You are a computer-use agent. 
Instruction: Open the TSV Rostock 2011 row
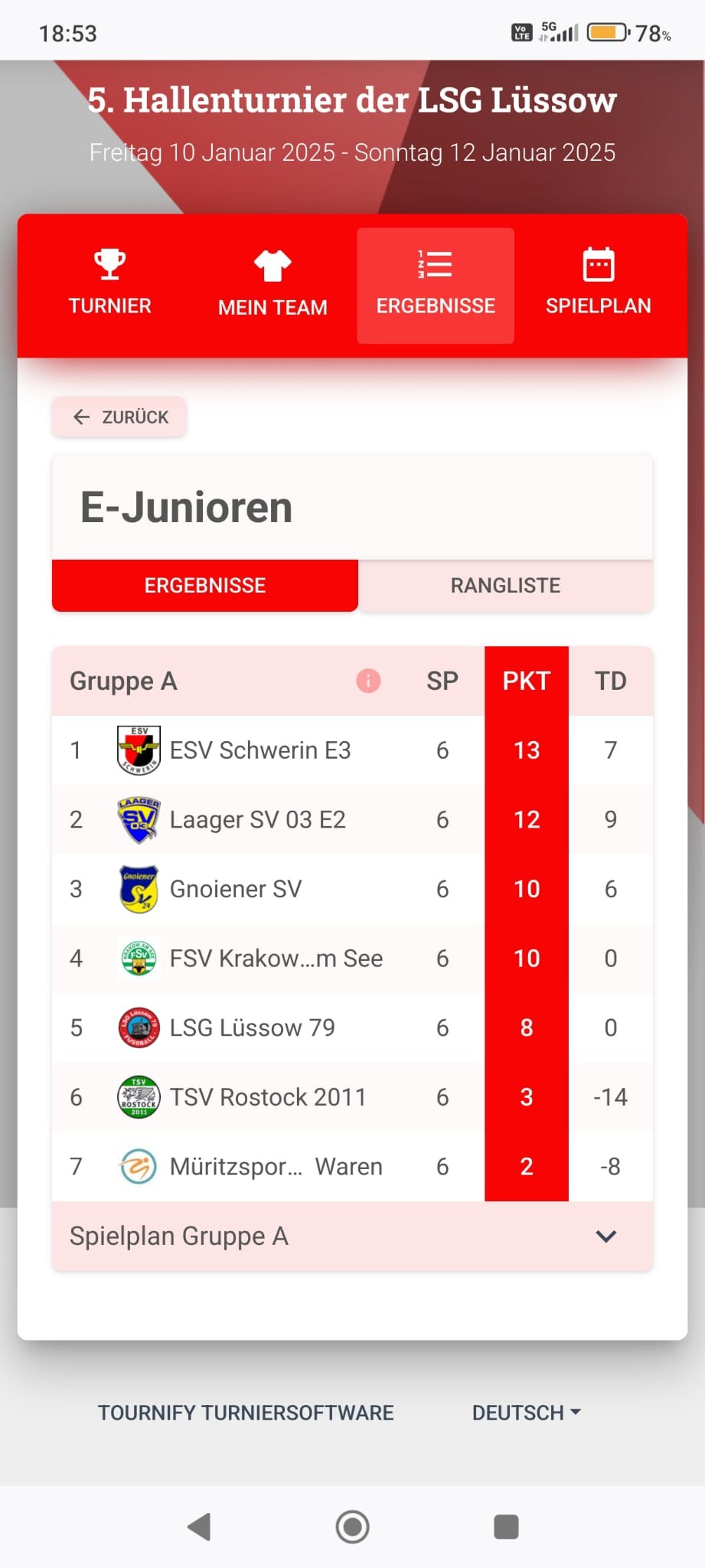pyautogui.click(x=352, y=1097)
